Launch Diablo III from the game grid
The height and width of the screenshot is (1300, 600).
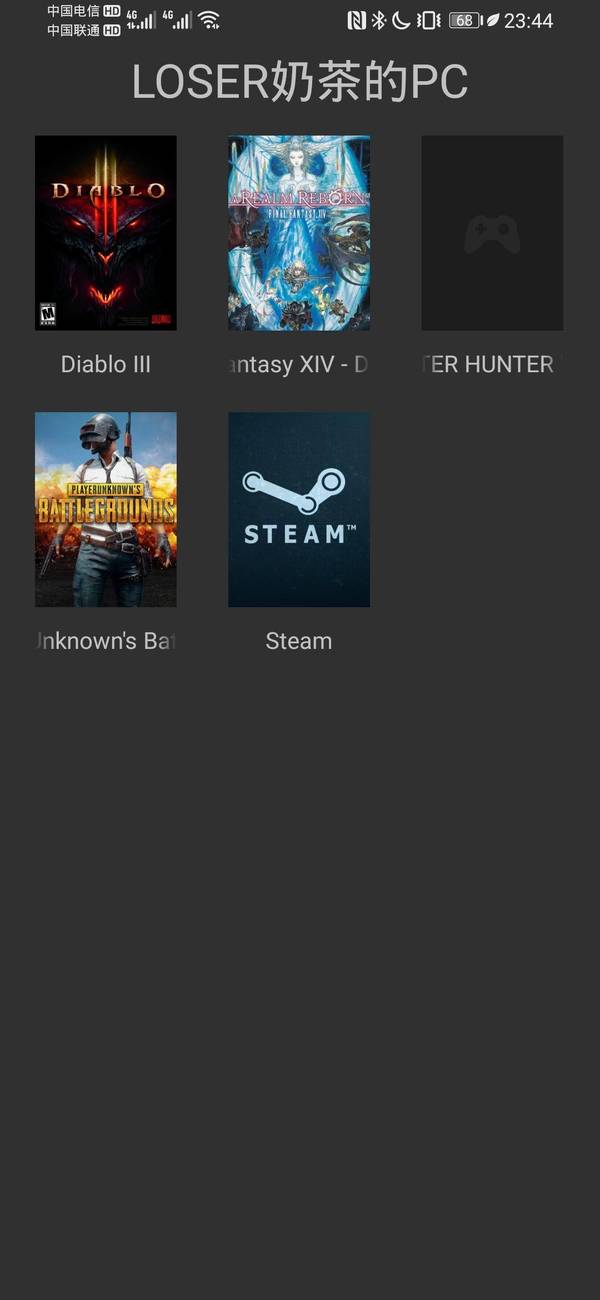click(x=105, y=233)
